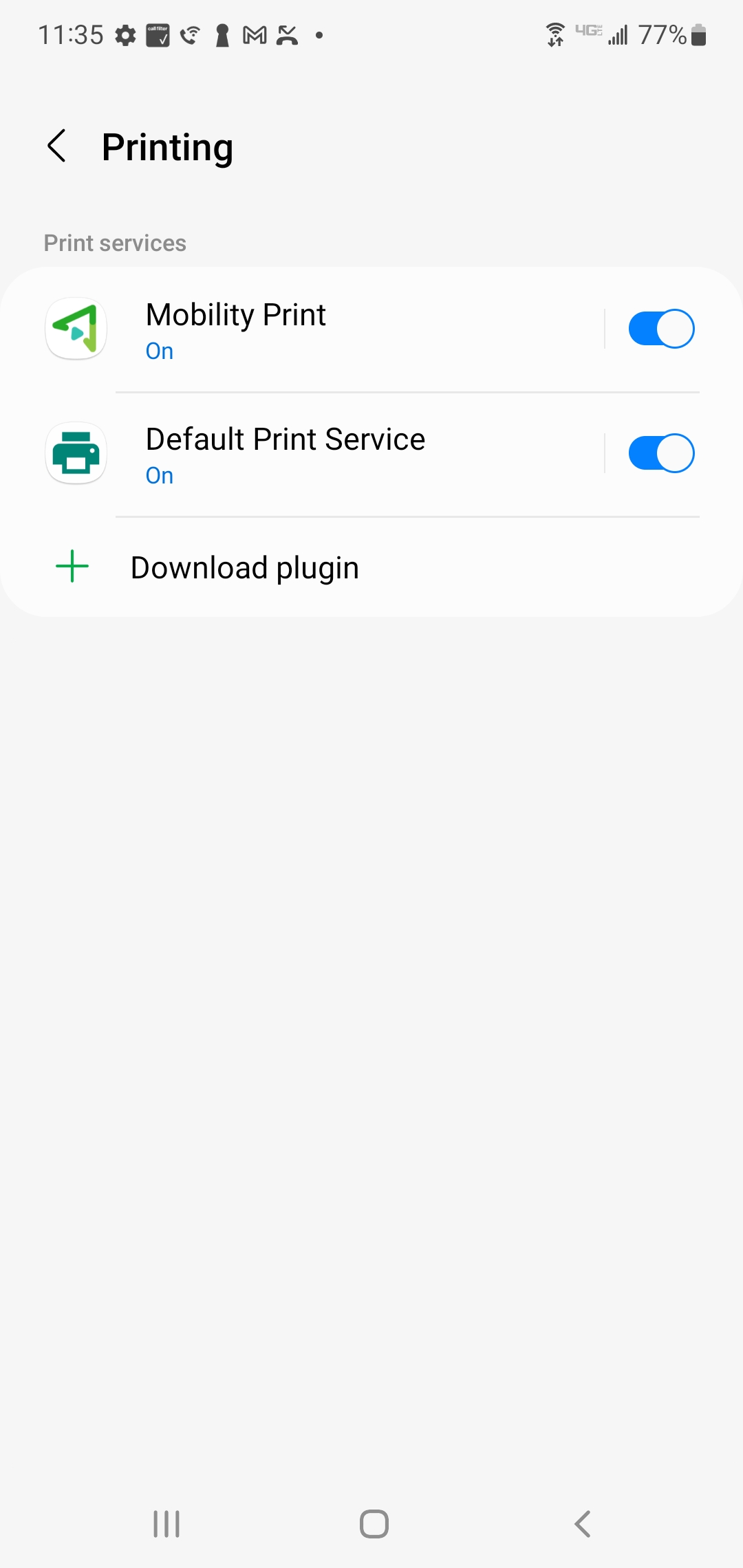This screenshot has width=743, height=1568.
Task: Open Default Print Service settings
Action: pyautogui.click(x=310, y=454)
